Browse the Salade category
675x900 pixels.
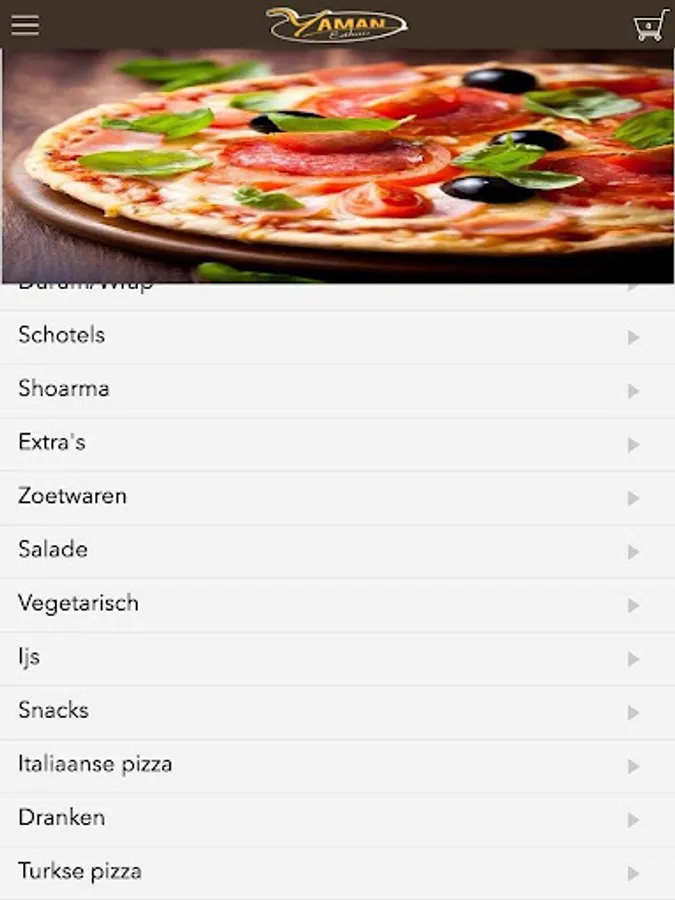click(x=337, y=550)
